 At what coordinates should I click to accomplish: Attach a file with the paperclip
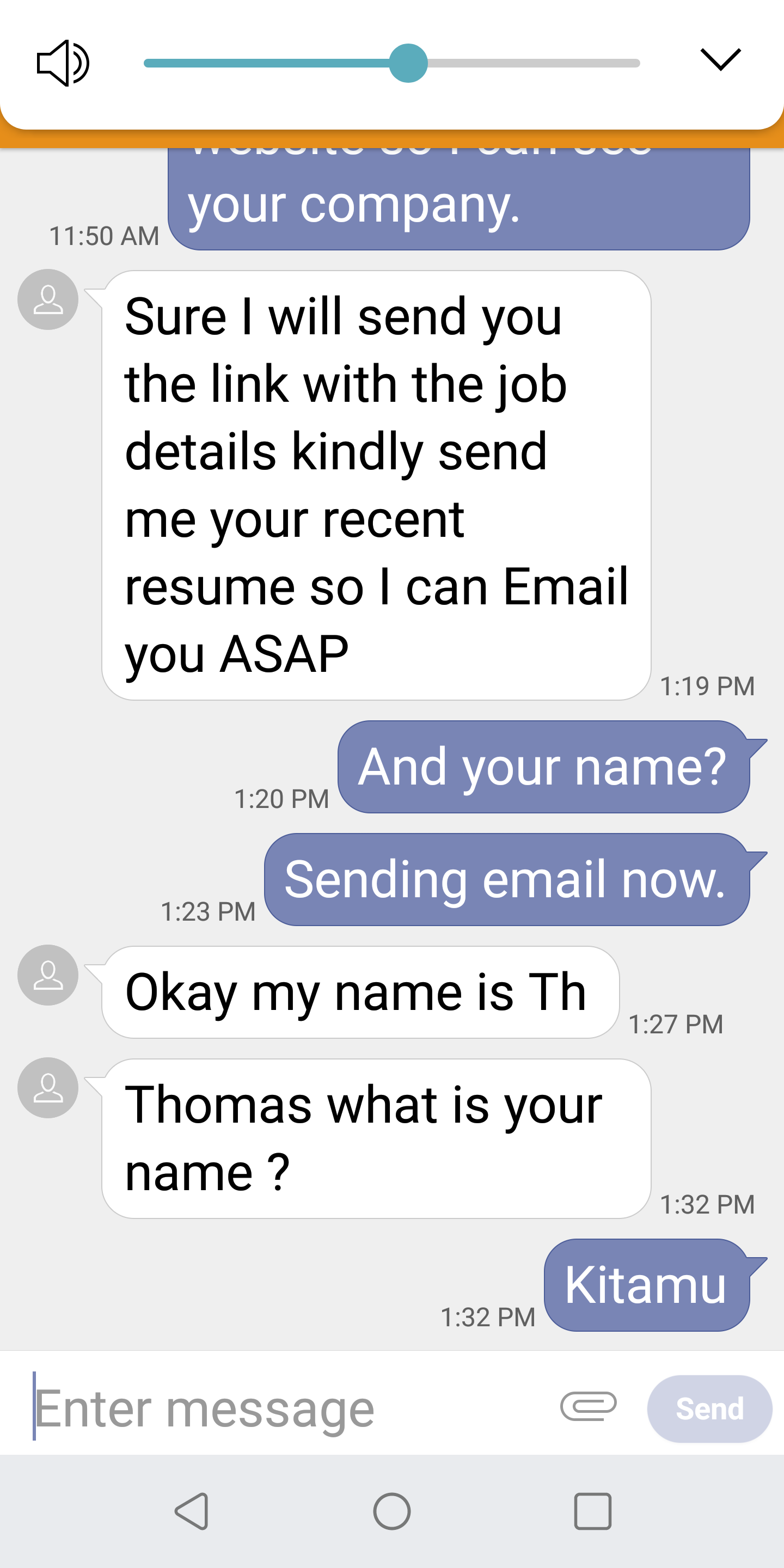pos(588,1406)
